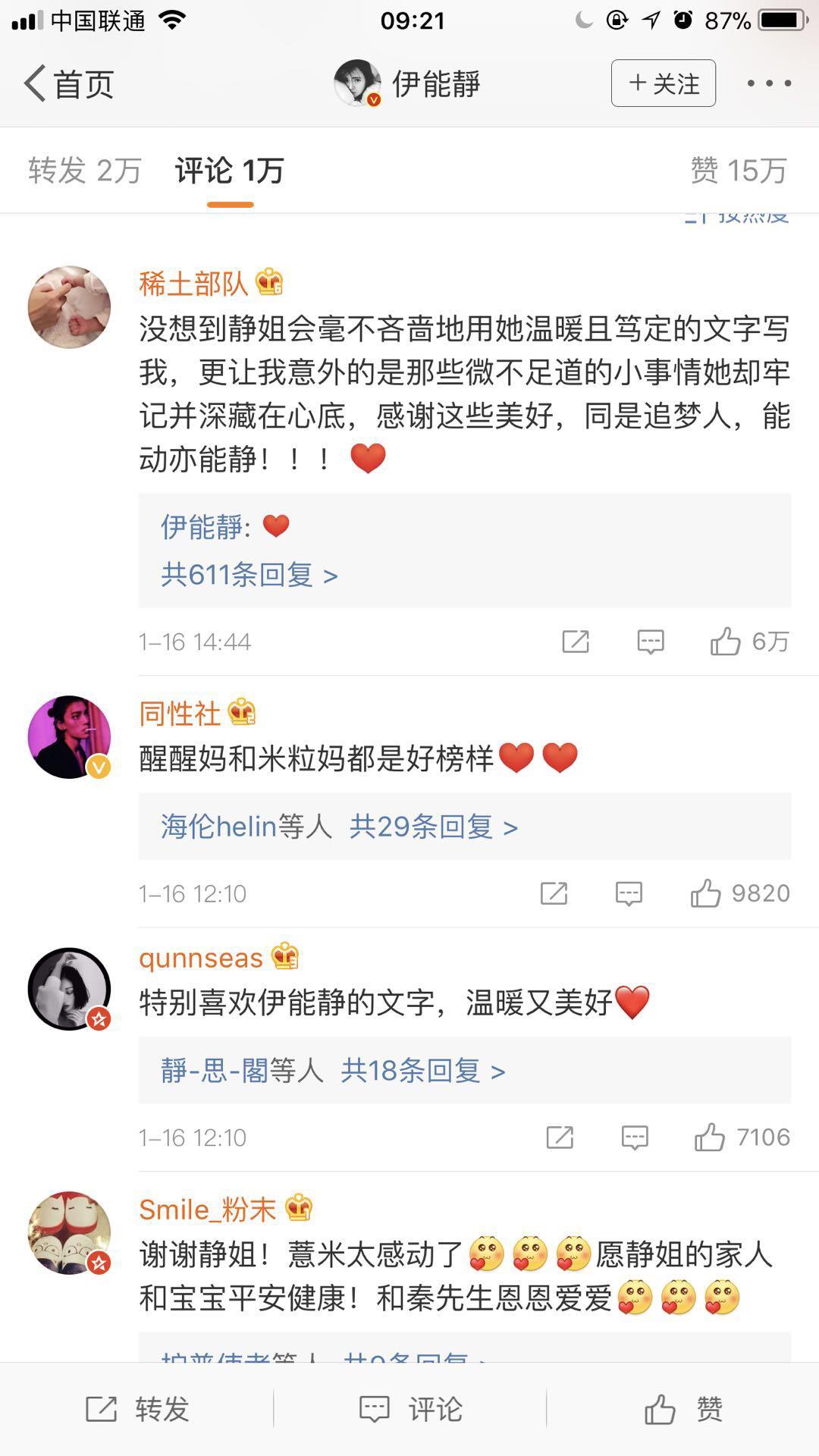Go back to 首页
The width and height of the screenshot is (819, 1456).
pos(69,83)
